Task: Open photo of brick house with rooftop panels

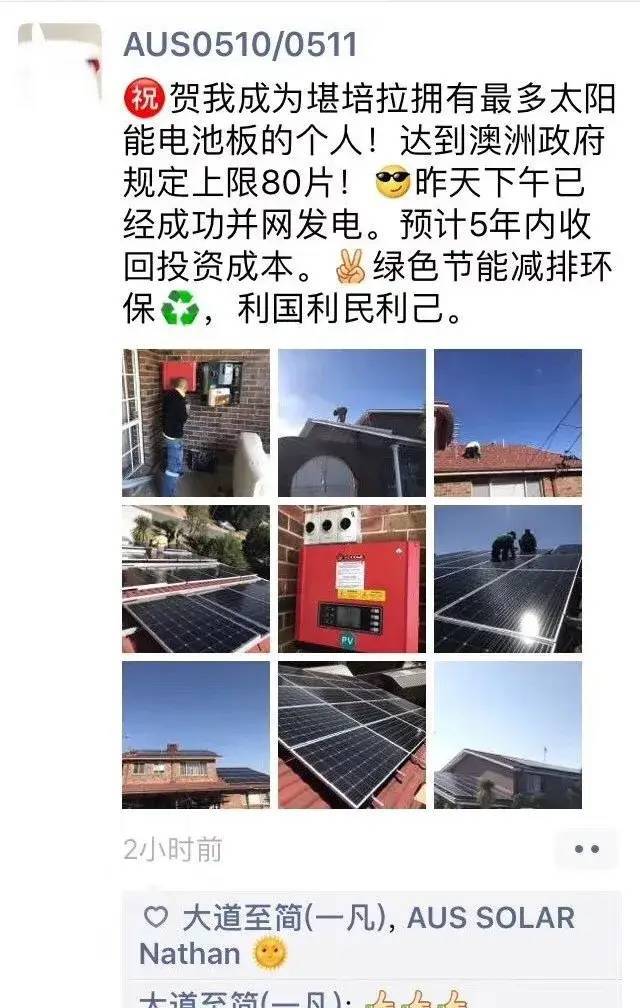Action: coord(196,735)
